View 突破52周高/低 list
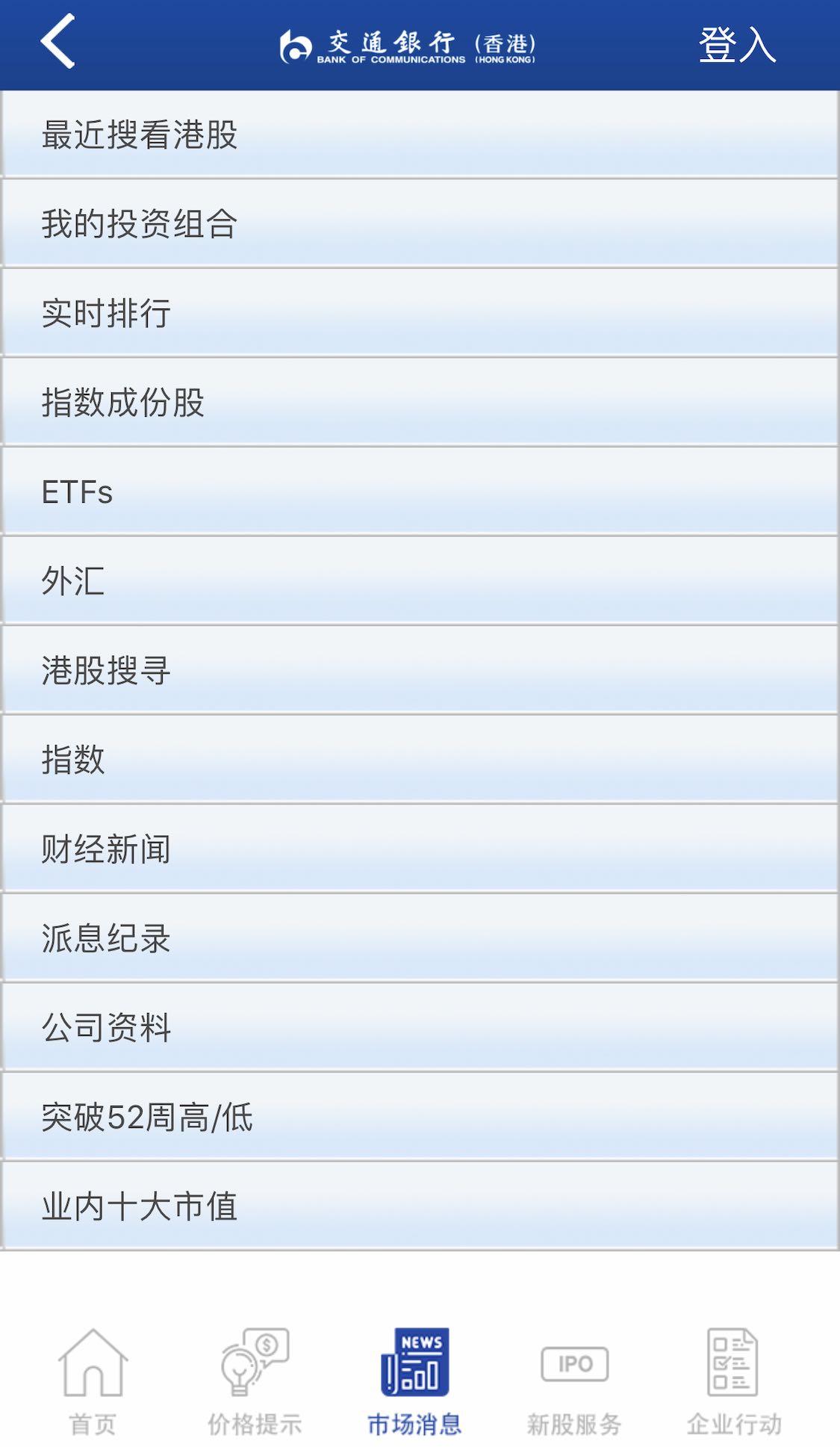The width and height of the screenshot is (840, 1447). [x=418, y=1117]
